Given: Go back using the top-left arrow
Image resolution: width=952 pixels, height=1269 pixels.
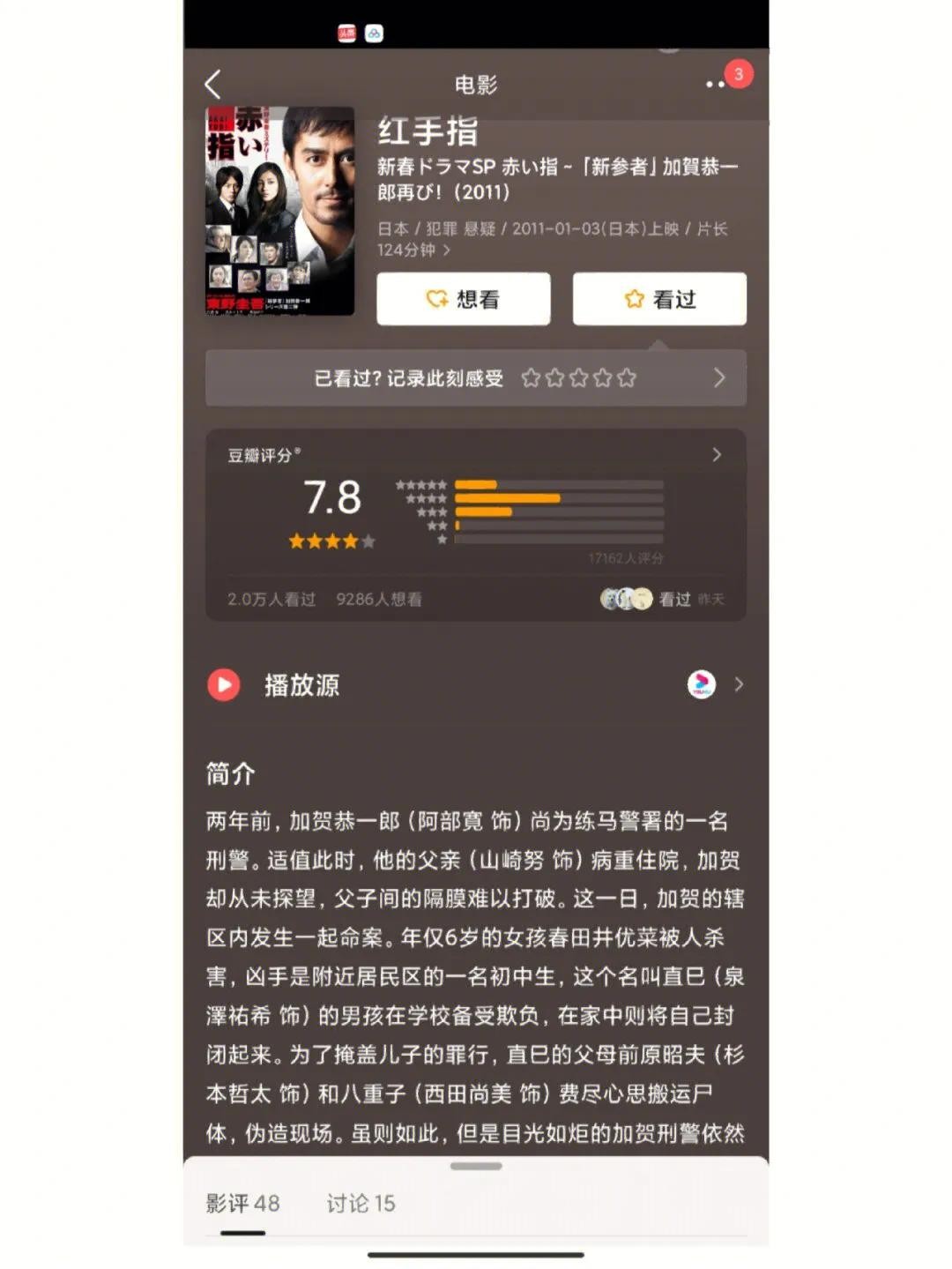Looking at the screenshot, I should (212, 85).
